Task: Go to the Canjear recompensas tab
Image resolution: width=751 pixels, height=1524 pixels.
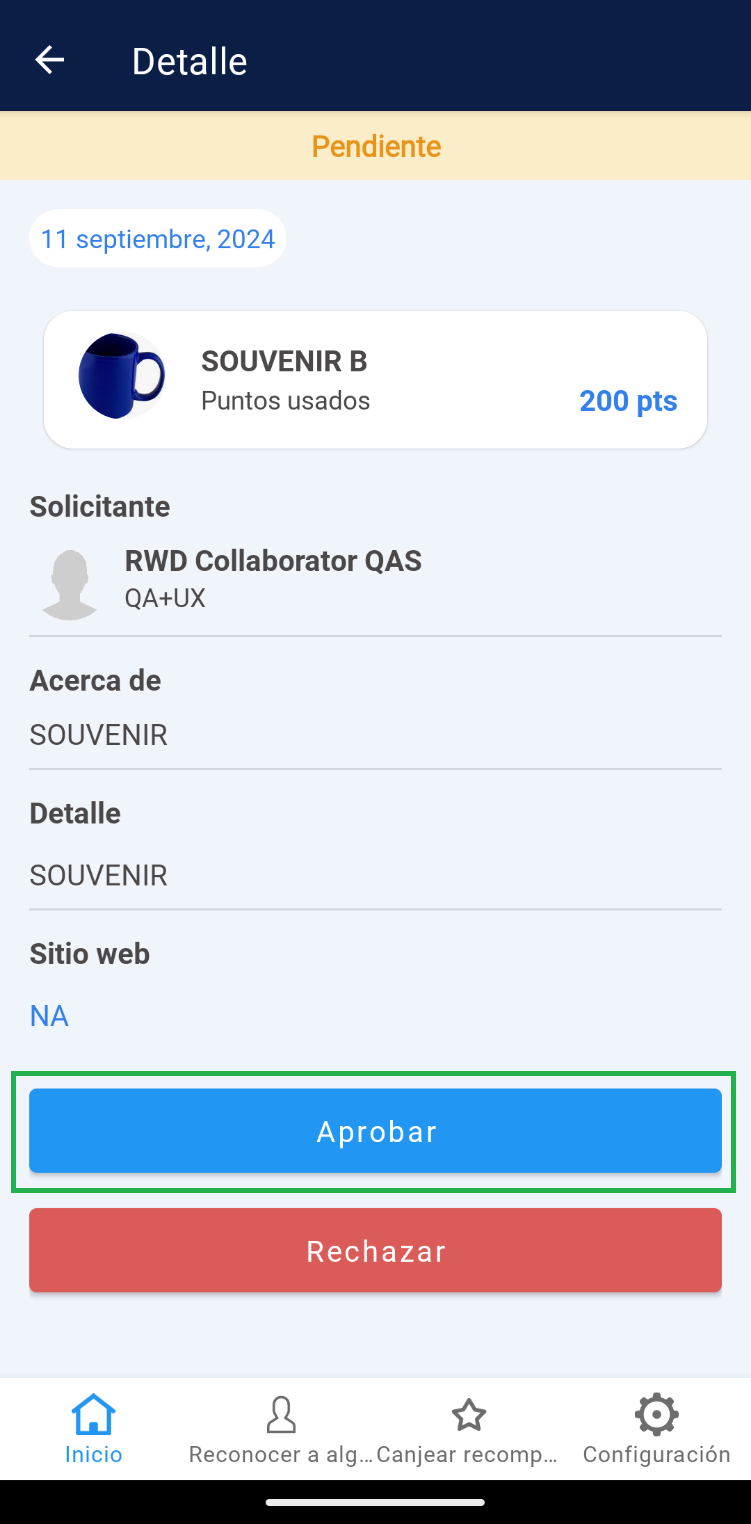Action: coord(468,1430)
